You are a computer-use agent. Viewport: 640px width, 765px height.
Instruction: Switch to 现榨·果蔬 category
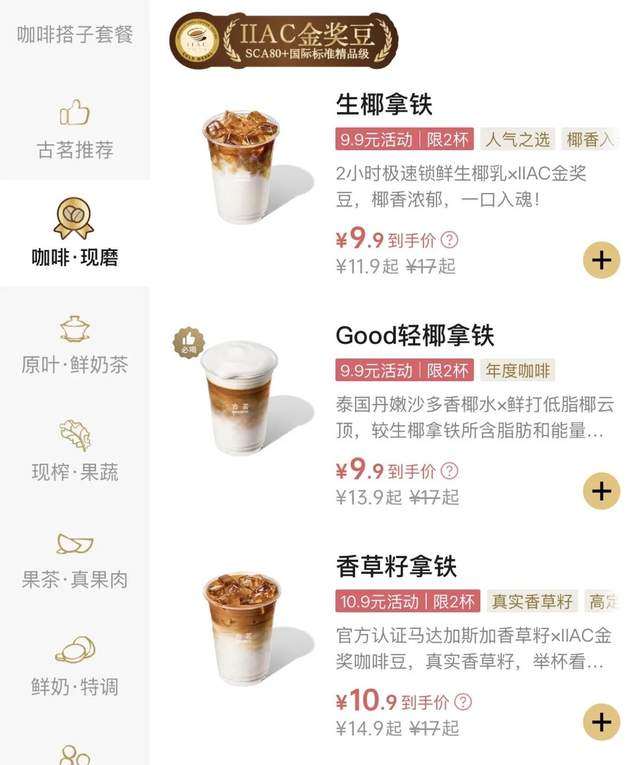pos(75,451)
